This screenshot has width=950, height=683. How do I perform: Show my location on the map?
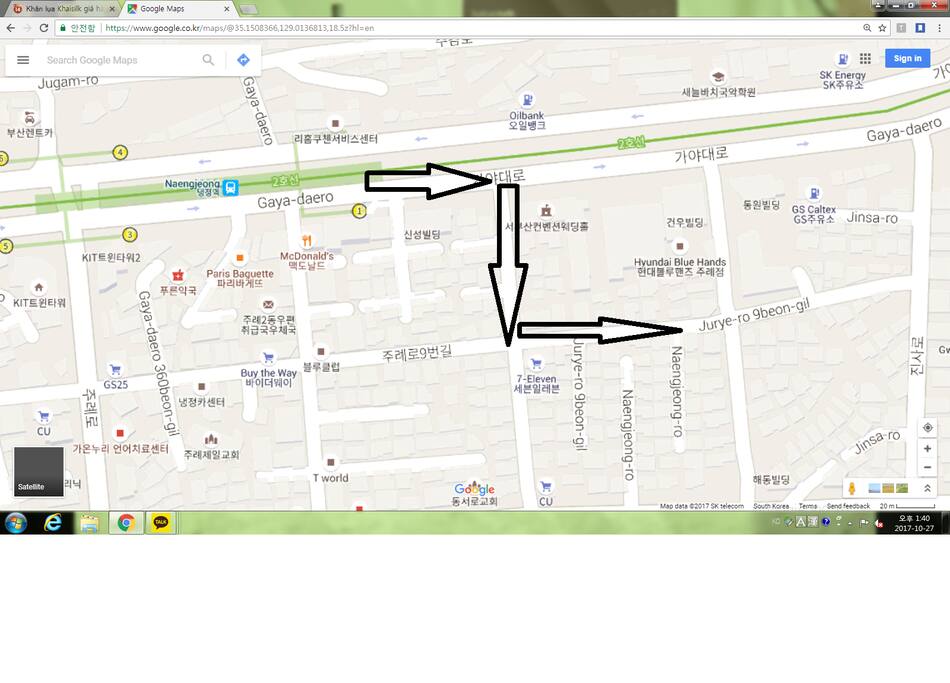point(928,427)
